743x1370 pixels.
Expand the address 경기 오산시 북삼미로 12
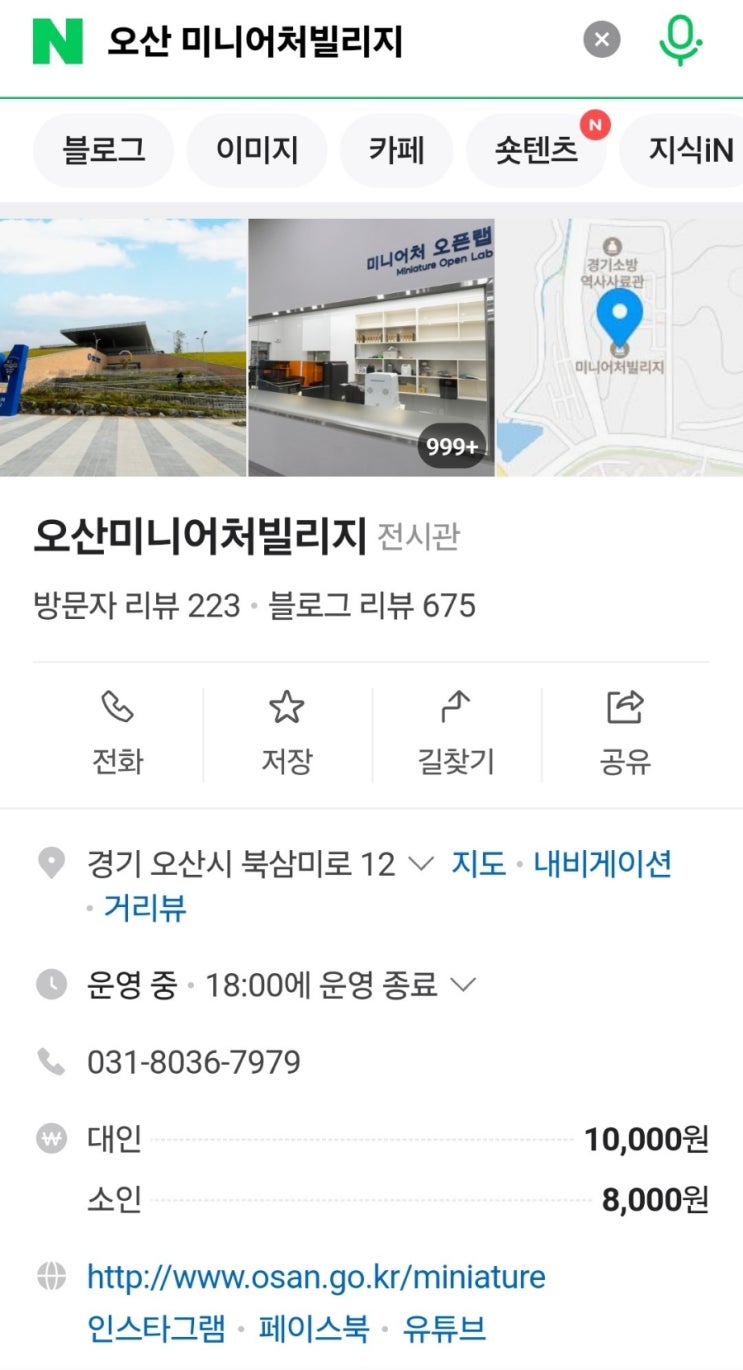click(x=421, y=864)
